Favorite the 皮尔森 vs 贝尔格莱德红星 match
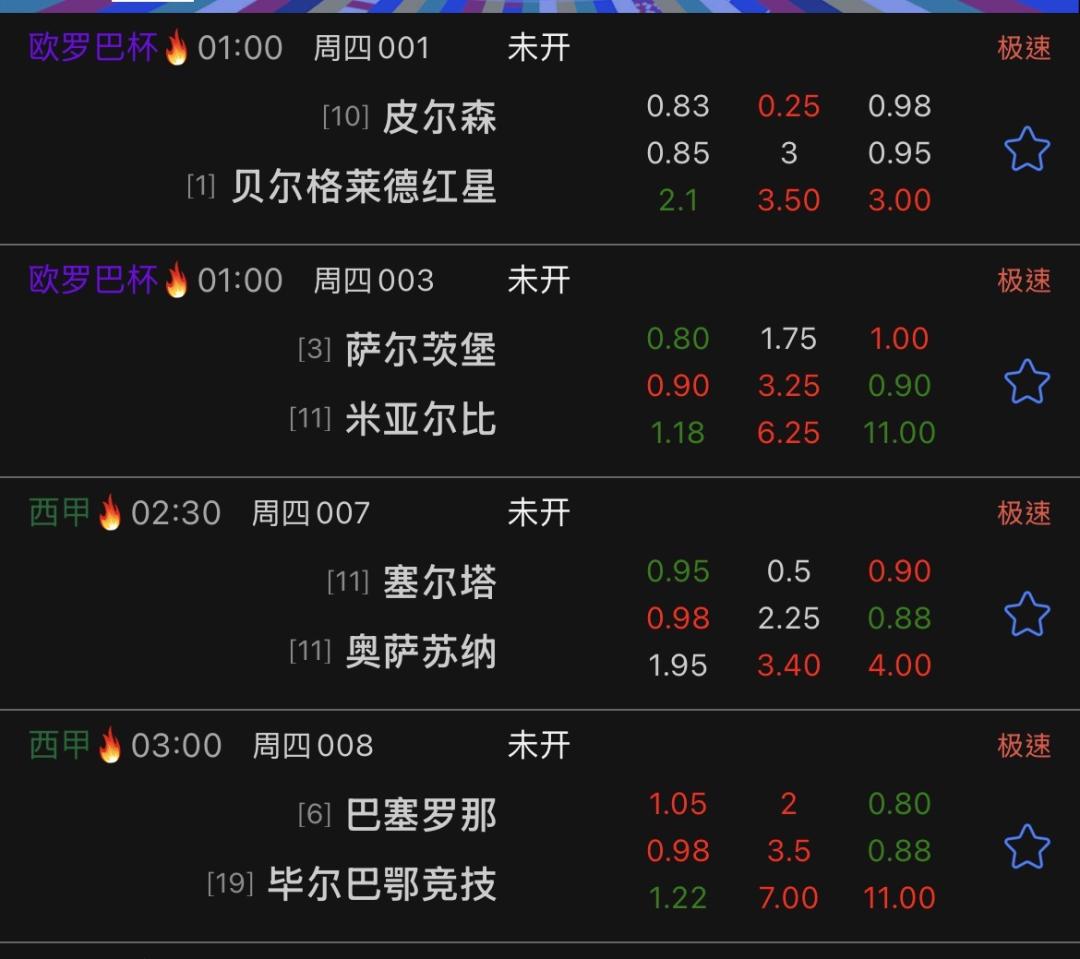 [1026, 149]
